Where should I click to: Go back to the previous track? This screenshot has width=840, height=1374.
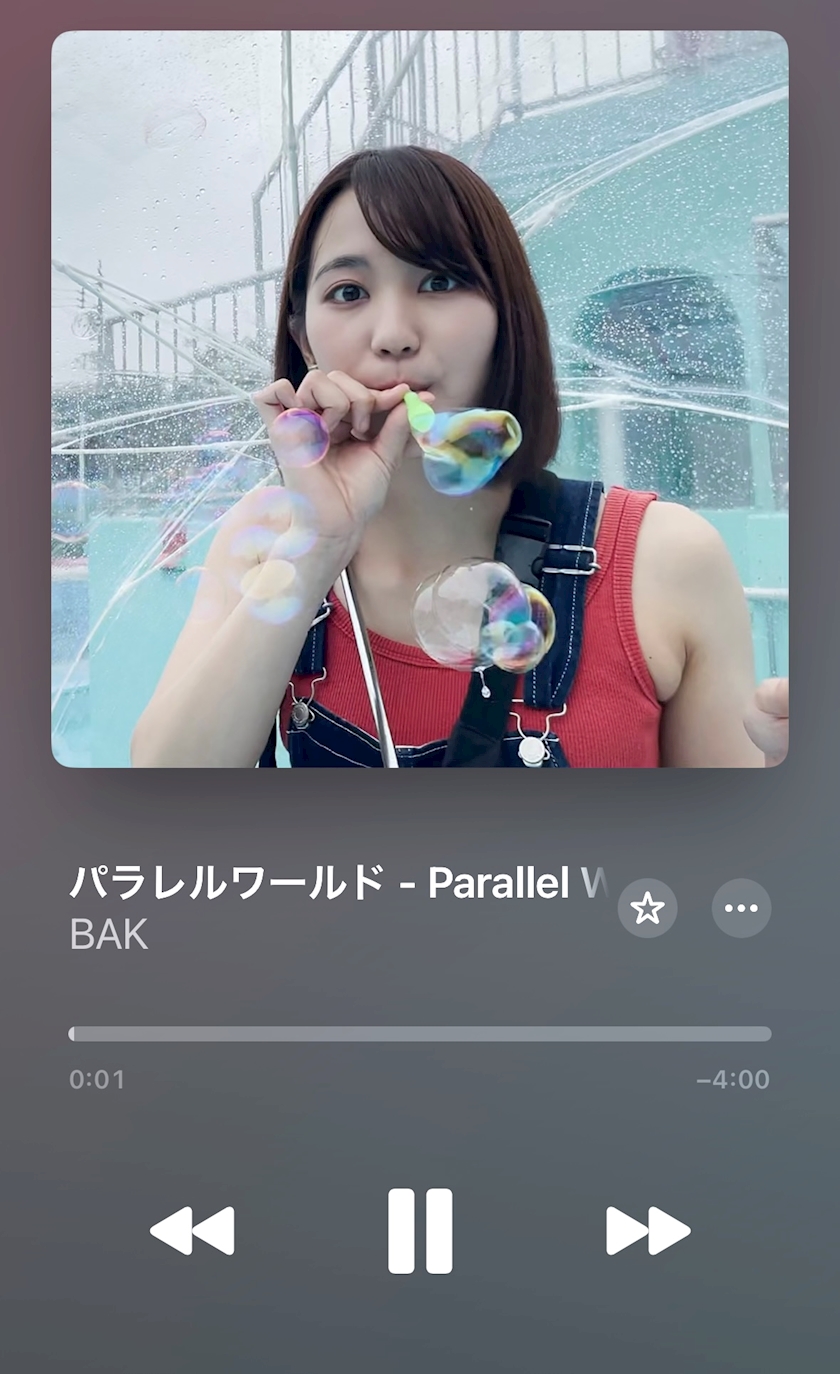click(x=192, y=1230)
